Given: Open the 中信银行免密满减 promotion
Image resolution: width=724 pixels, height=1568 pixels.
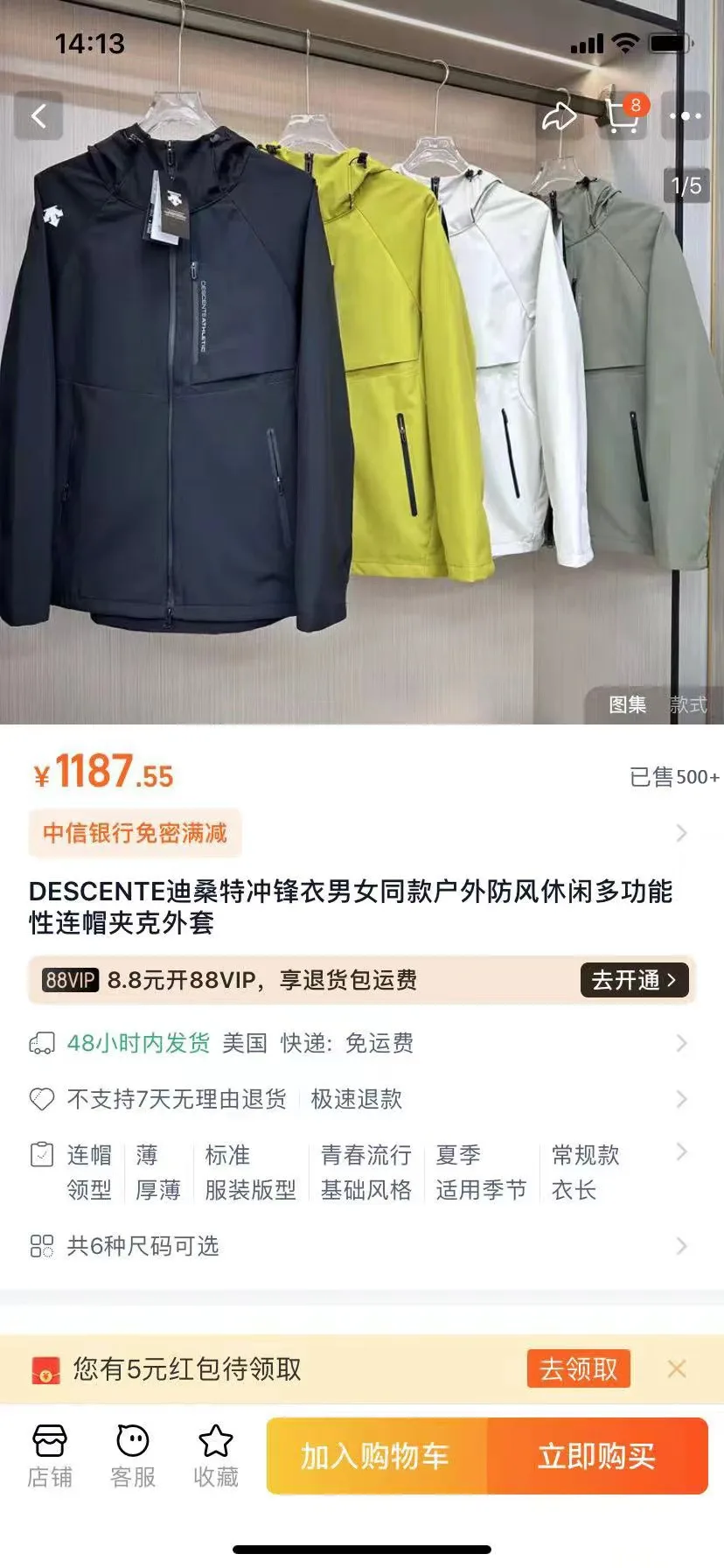Looking at the screenshot, I should click(x=136, y=832).
